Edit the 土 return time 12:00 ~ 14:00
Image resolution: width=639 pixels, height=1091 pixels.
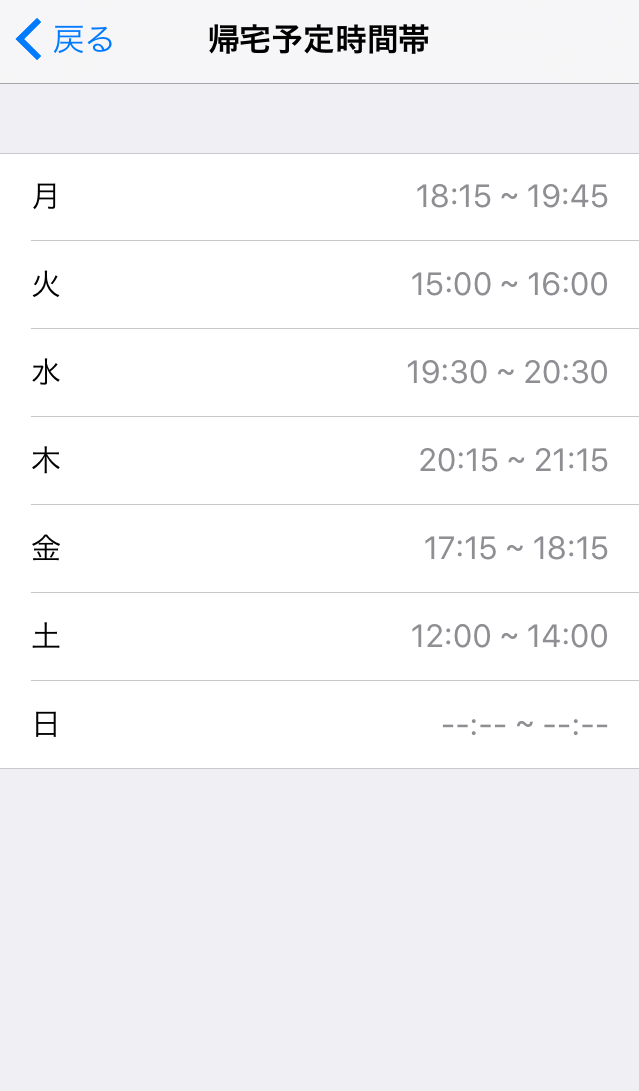click(x=320, y=637)
